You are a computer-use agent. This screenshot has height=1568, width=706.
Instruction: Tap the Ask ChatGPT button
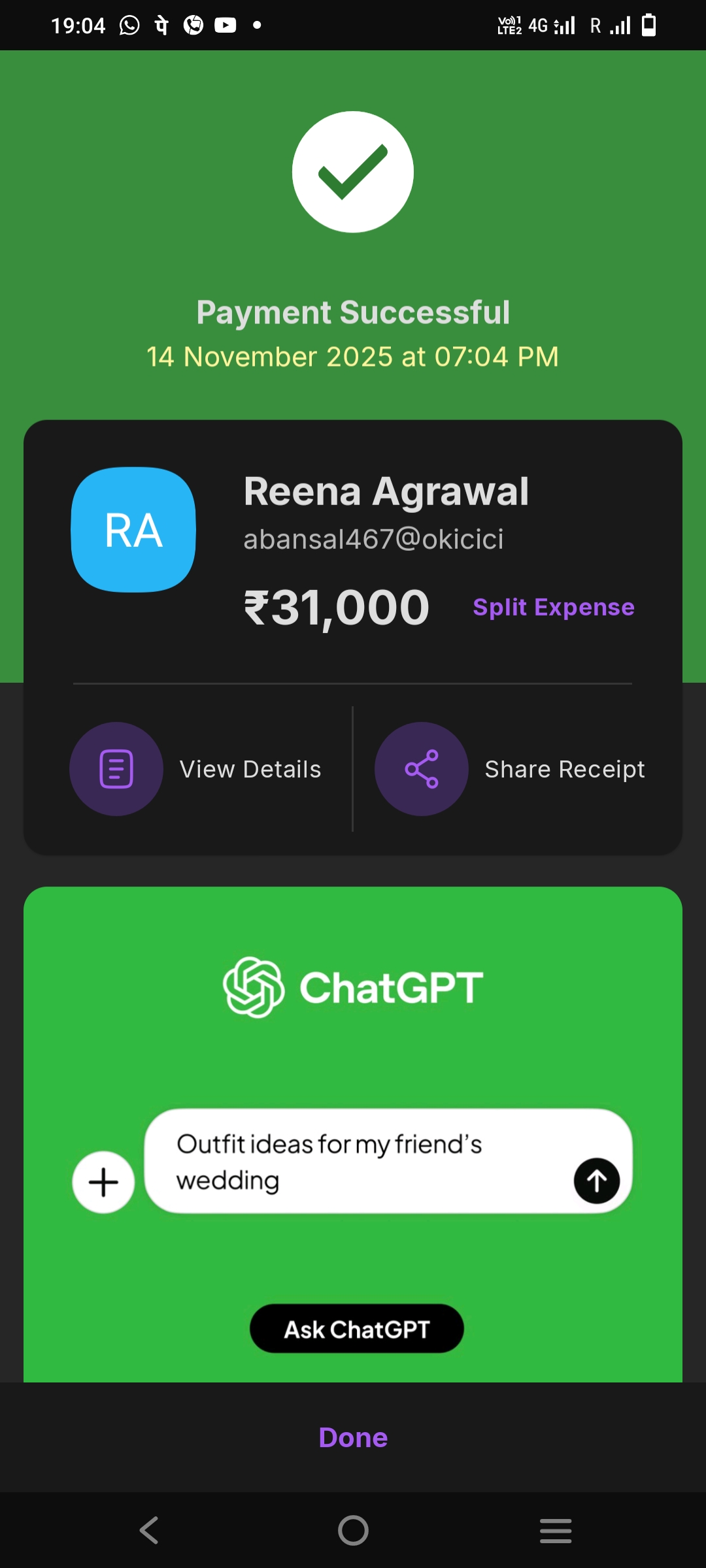356,1328
